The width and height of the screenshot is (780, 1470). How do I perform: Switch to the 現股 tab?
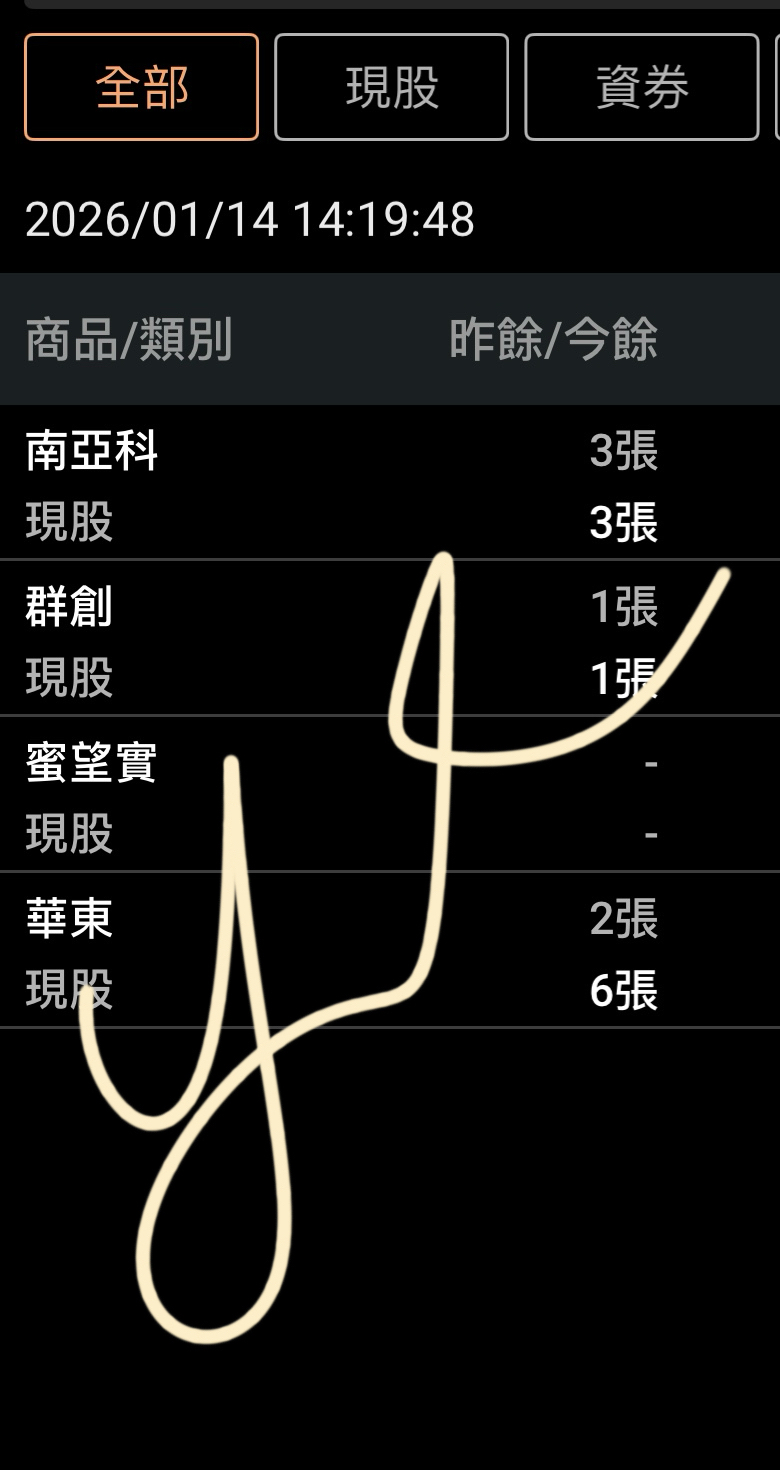[x=391, y=87]
